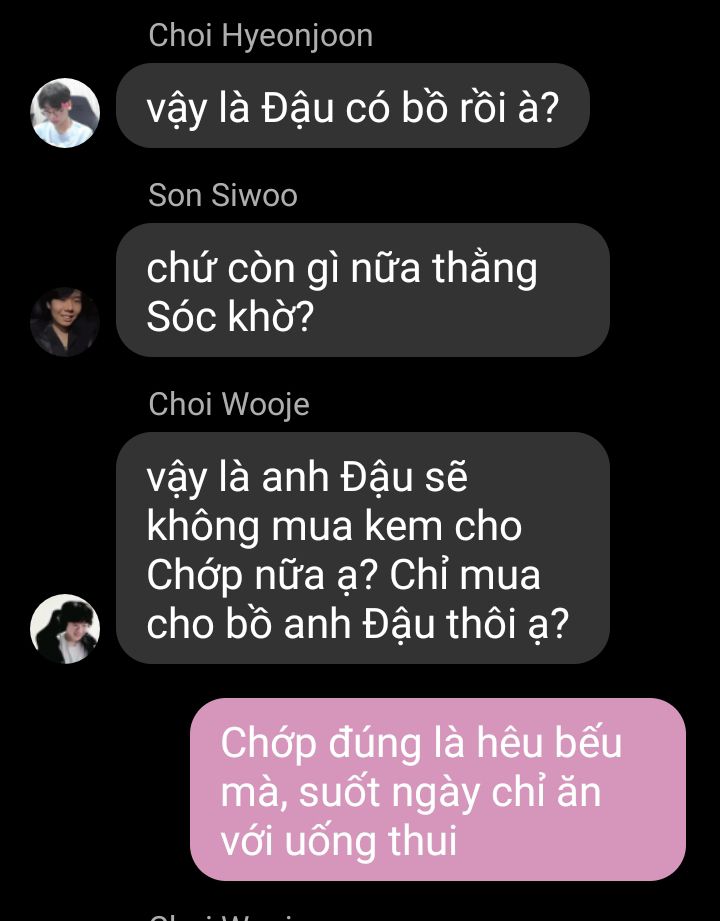This screenshot has width=720, height=921.
Task: Open Son Siwoo's profile avatar
Action: point(65,322)
